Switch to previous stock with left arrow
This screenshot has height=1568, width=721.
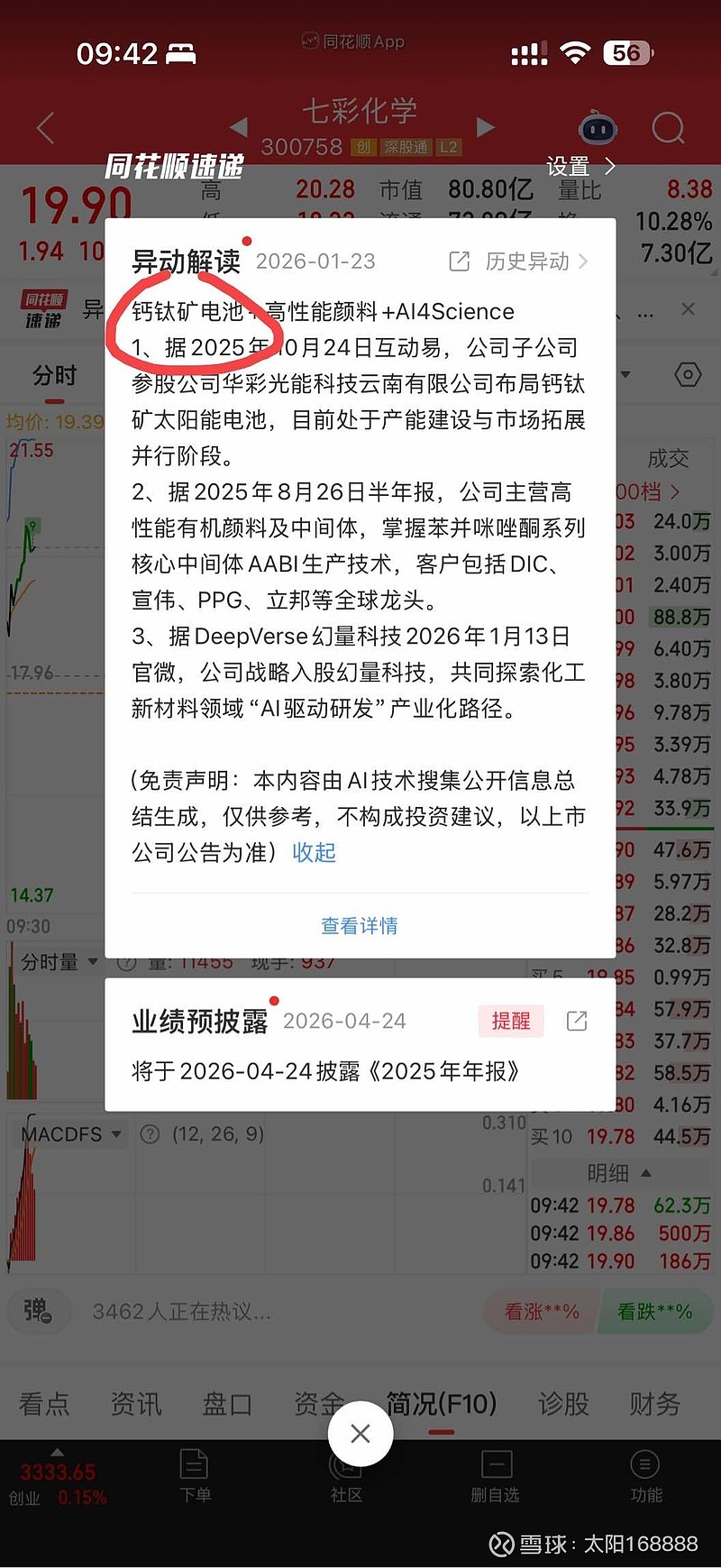[x=239, y=127]
